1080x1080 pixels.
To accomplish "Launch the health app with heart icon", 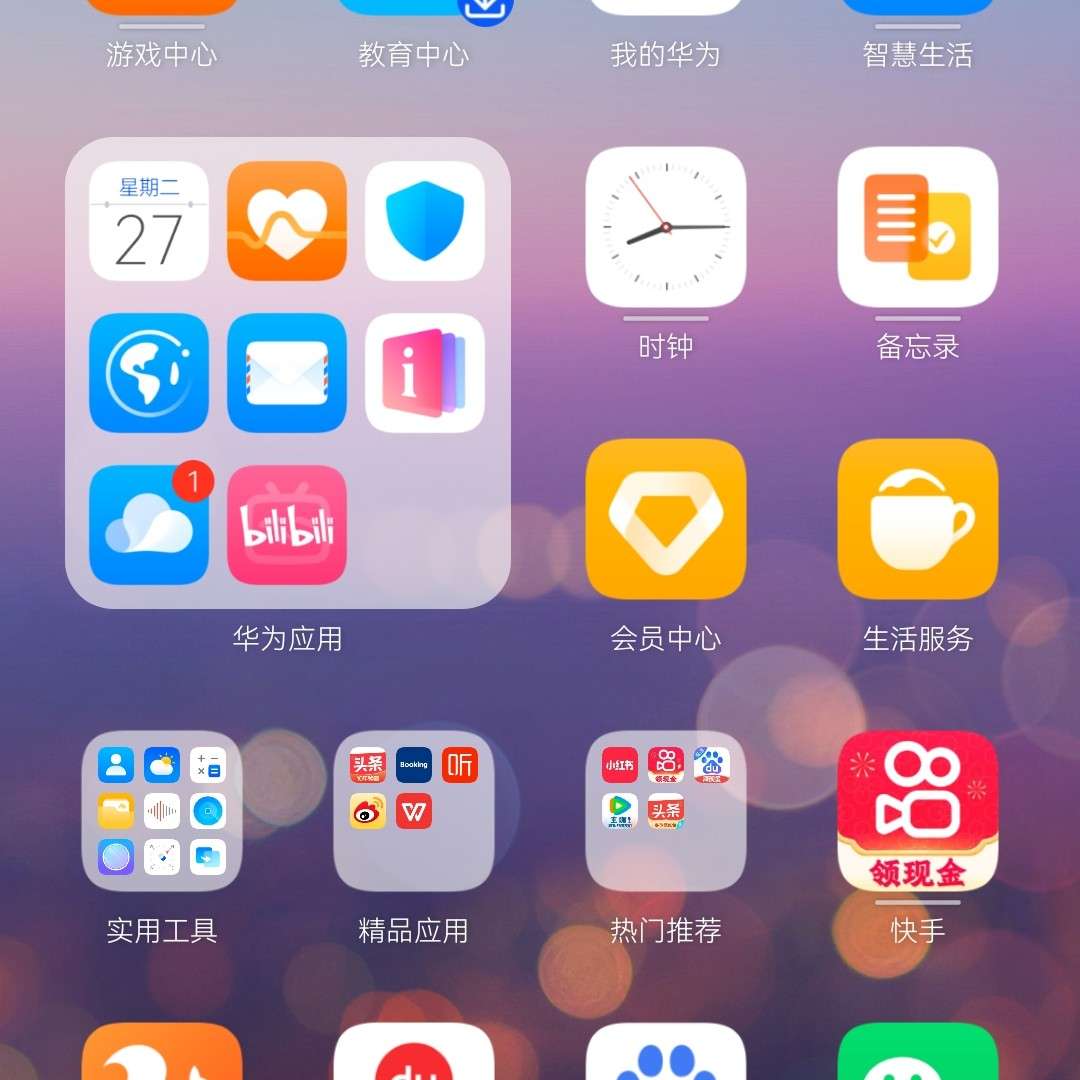I will (287, 221).
